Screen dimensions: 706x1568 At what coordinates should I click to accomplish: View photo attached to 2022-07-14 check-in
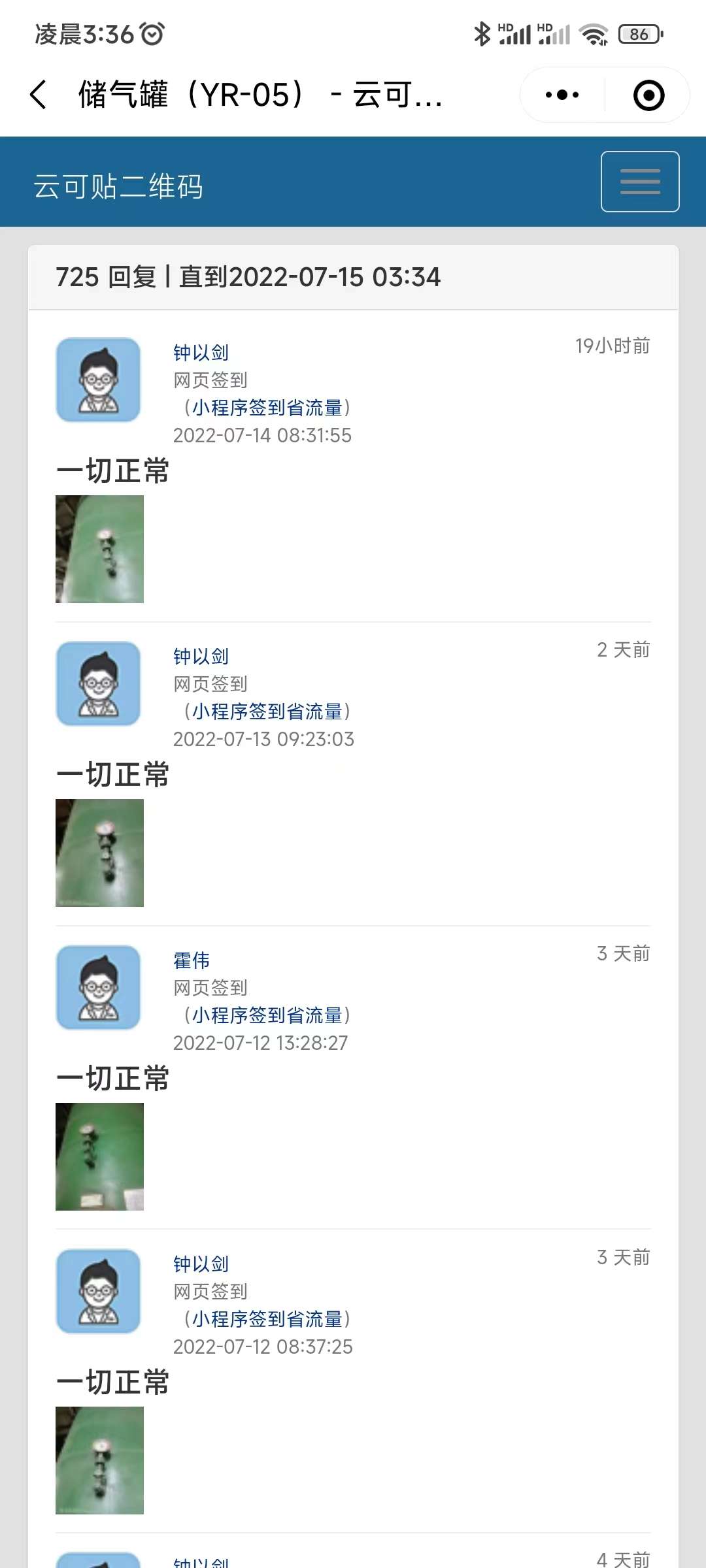99,549
